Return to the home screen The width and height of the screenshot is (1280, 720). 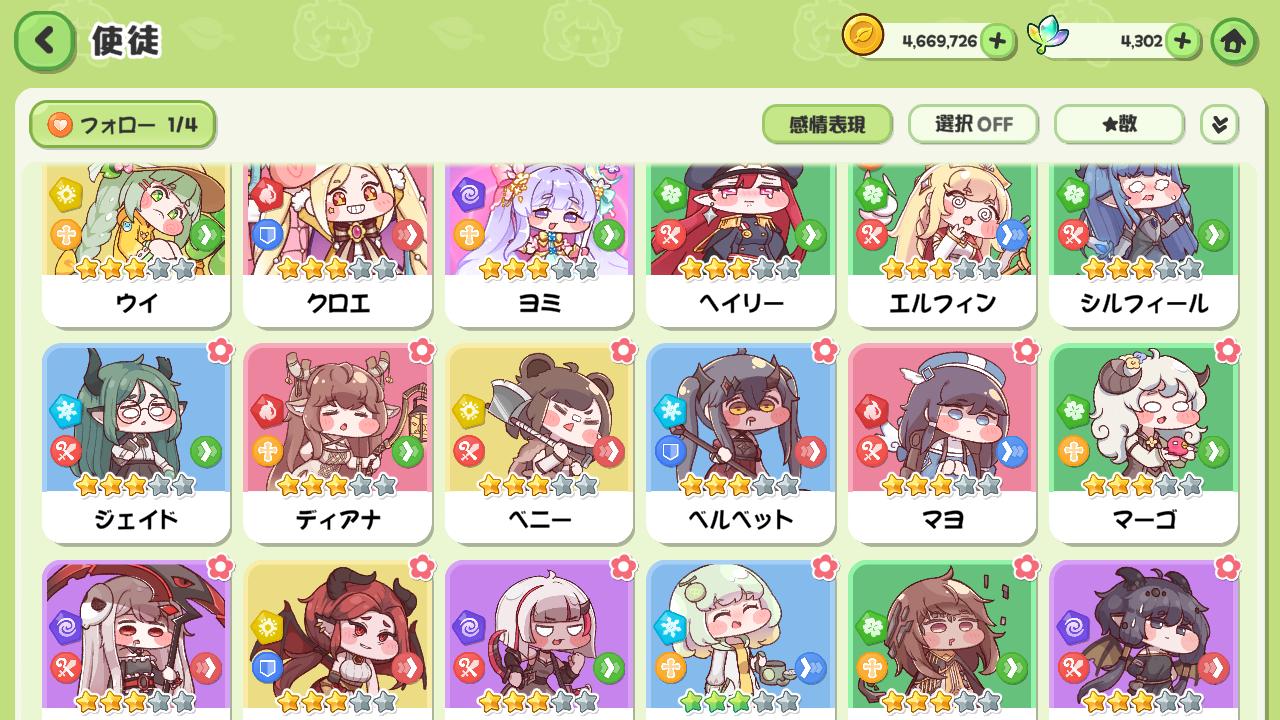click(x=1233, y=41)
